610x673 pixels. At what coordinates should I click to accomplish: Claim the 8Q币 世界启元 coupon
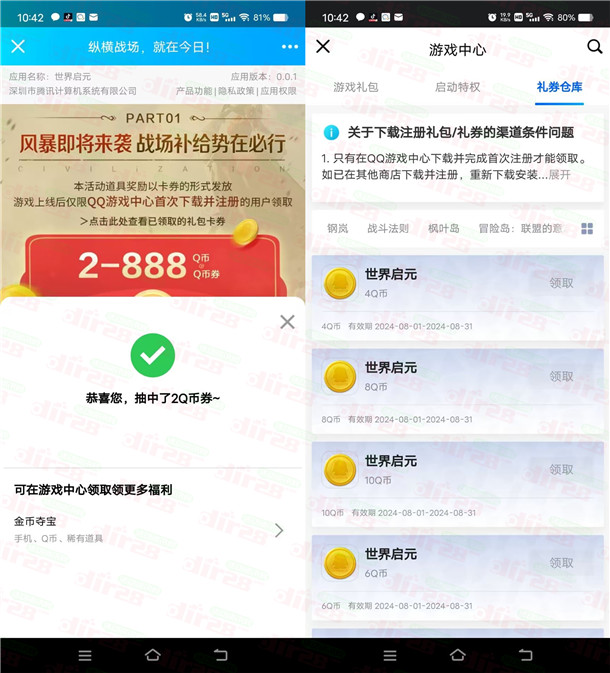(562, 377)
